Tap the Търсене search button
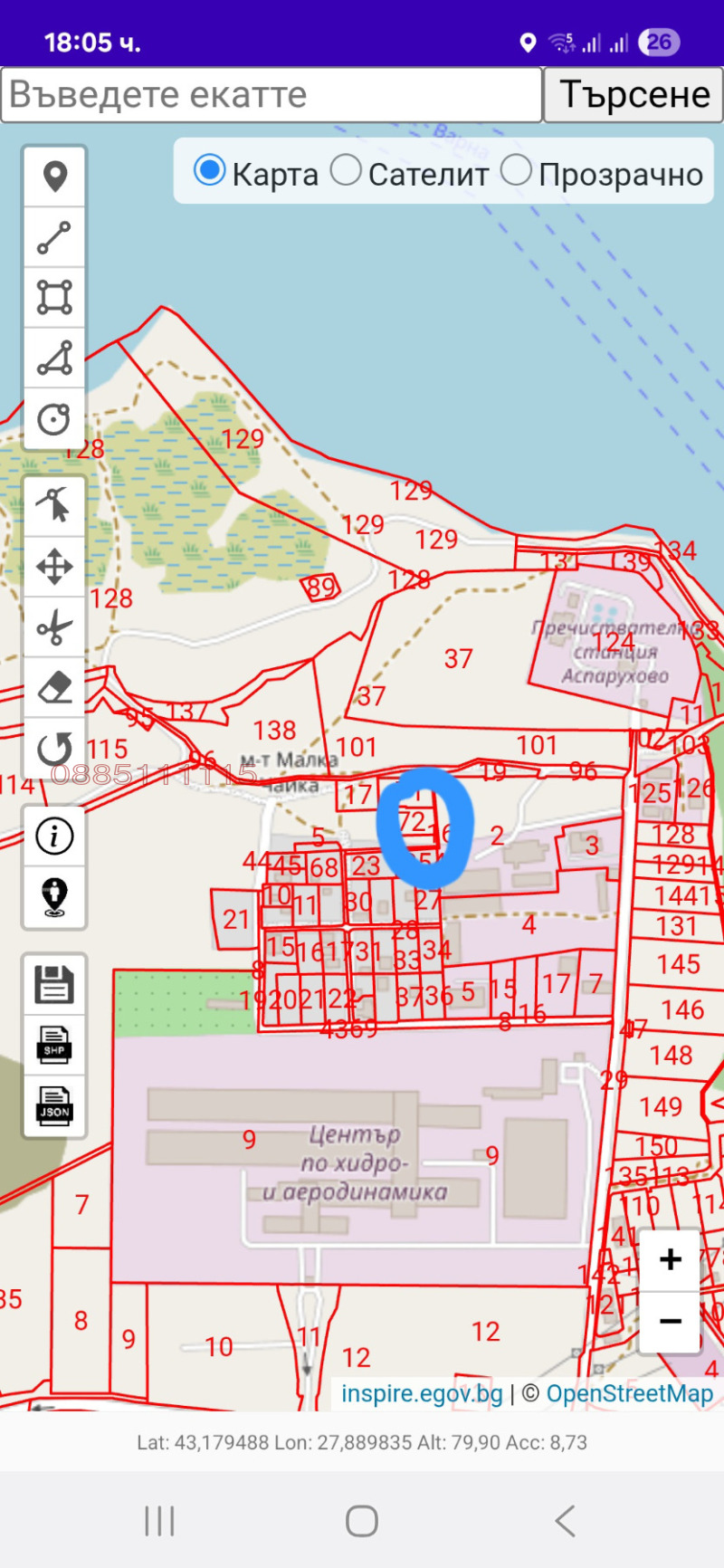724x1568 pixels. (x=633, y=94)
